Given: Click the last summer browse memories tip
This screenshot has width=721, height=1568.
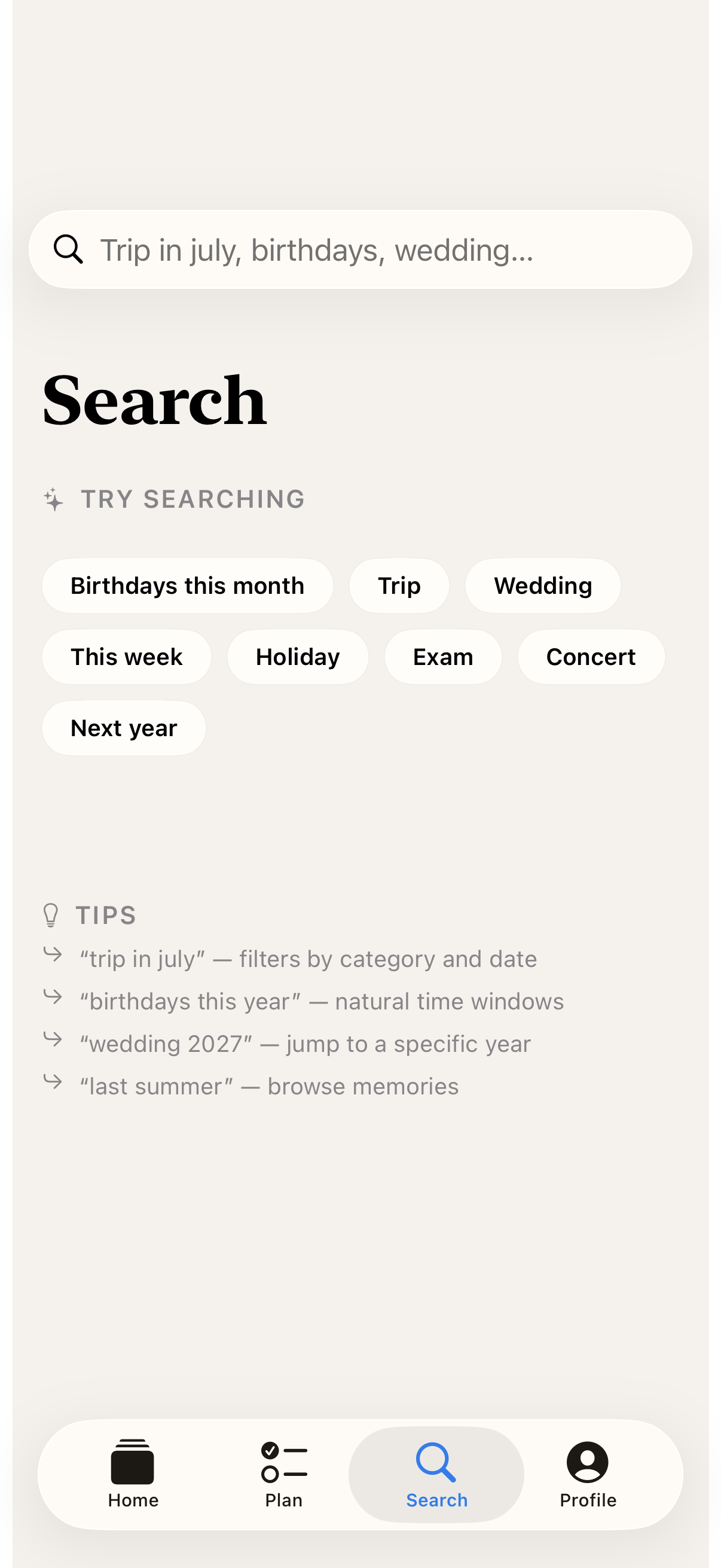Looking at the screenshot, I should [269, 1085].
